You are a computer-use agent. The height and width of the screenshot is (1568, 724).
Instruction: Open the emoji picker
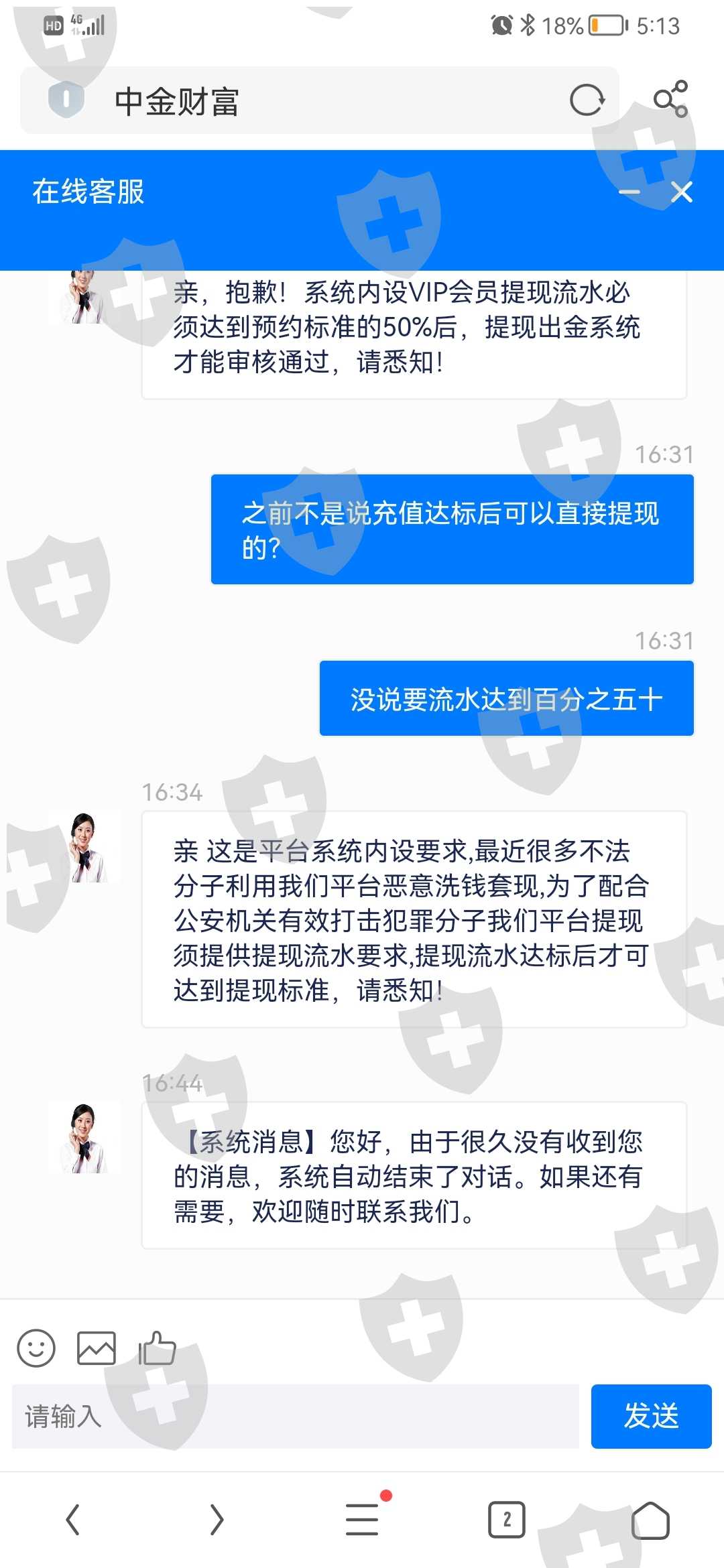[x=36, y=1348]
